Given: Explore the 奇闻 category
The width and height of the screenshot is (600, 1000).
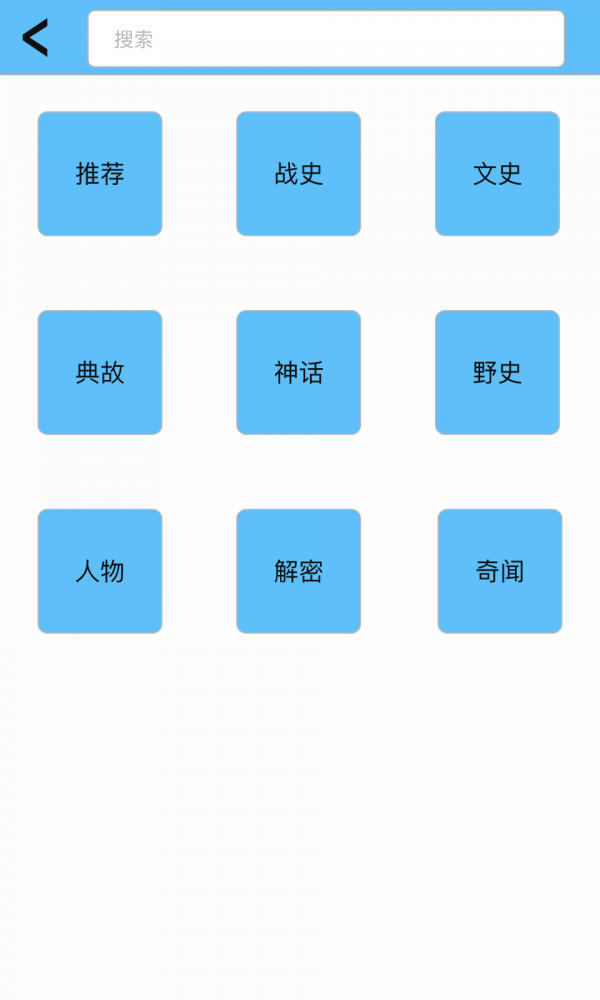Looking at the screenshot, I should point(499,571).
